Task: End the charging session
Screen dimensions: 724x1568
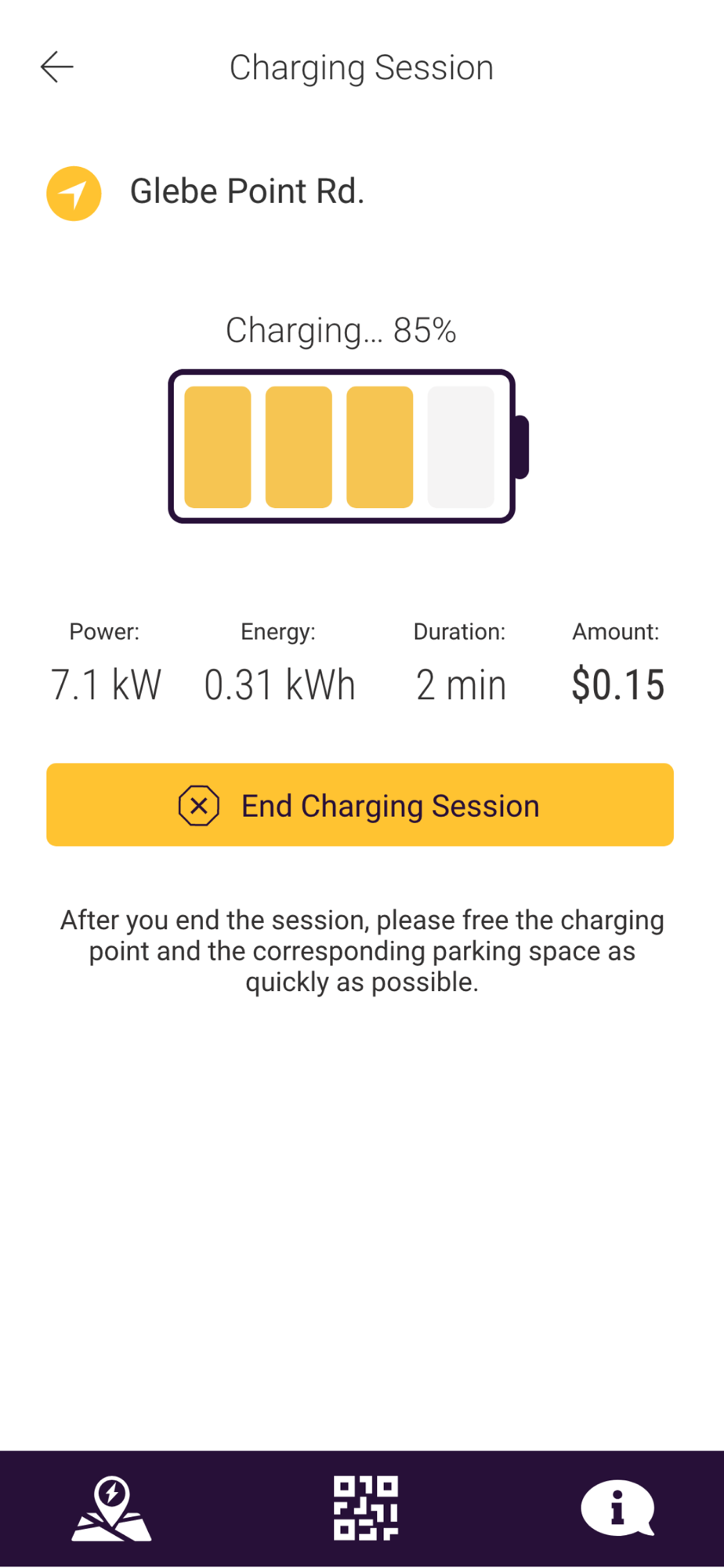Action: click(x=360, y=805)
